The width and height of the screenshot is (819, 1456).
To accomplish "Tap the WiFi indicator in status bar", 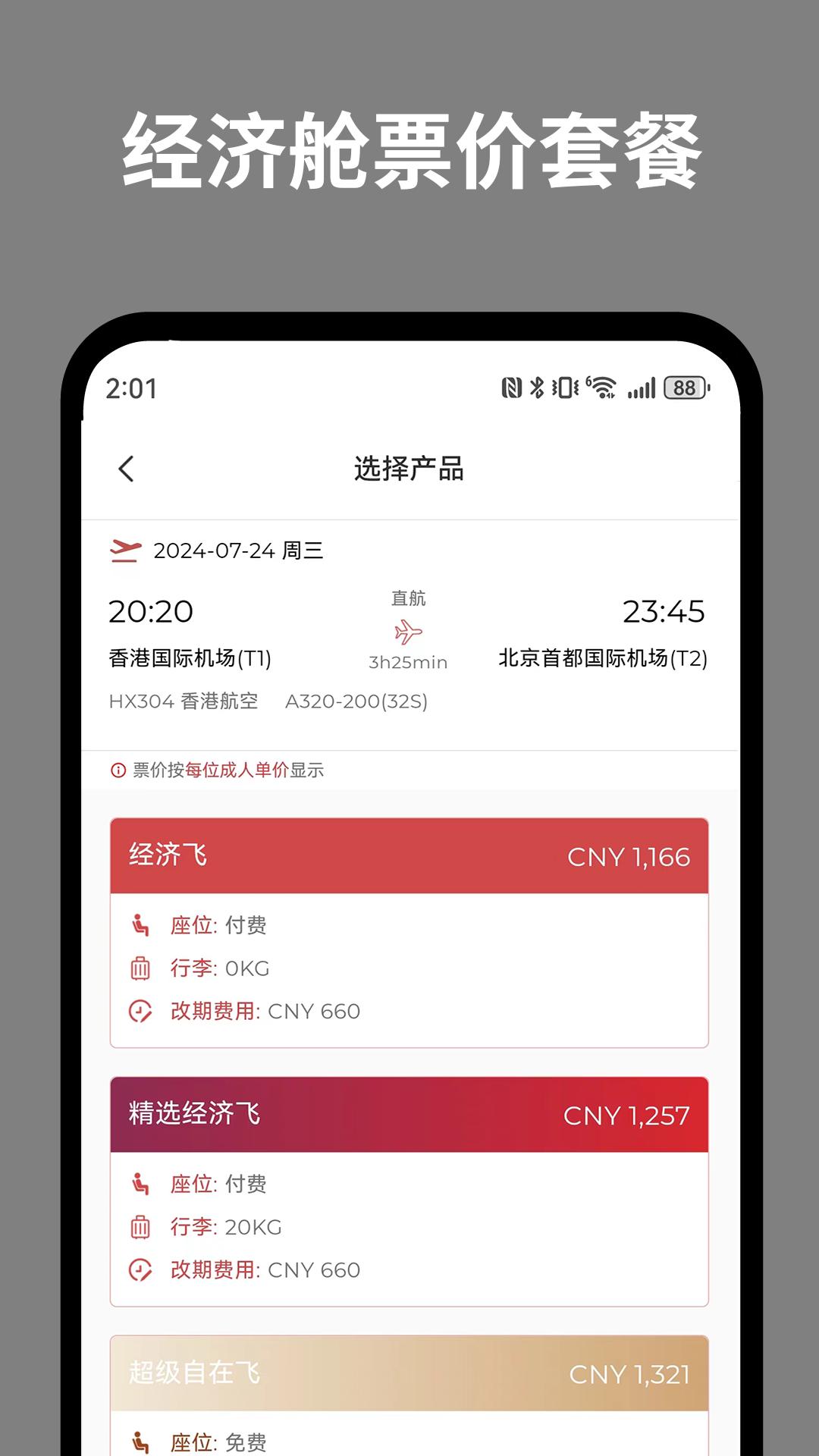I will (x=603, y=388).
